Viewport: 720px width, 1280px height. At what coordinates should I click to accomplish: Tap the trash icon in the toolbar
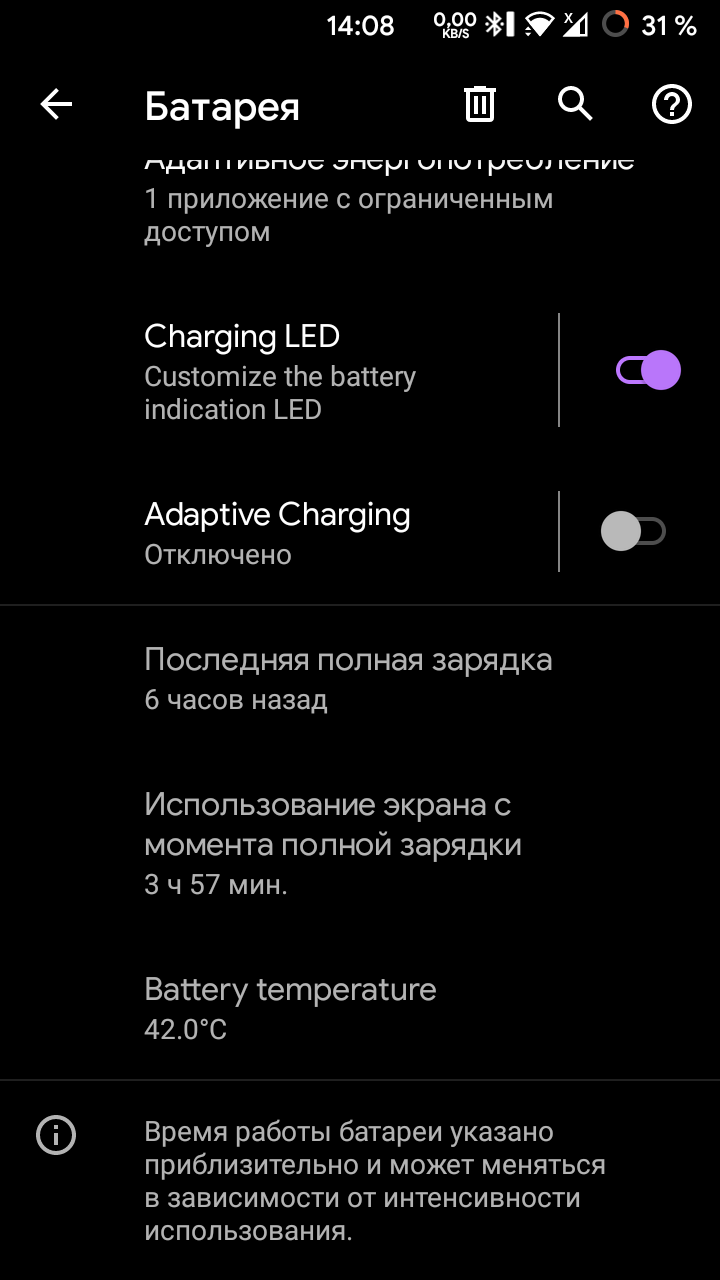(480, 104)
